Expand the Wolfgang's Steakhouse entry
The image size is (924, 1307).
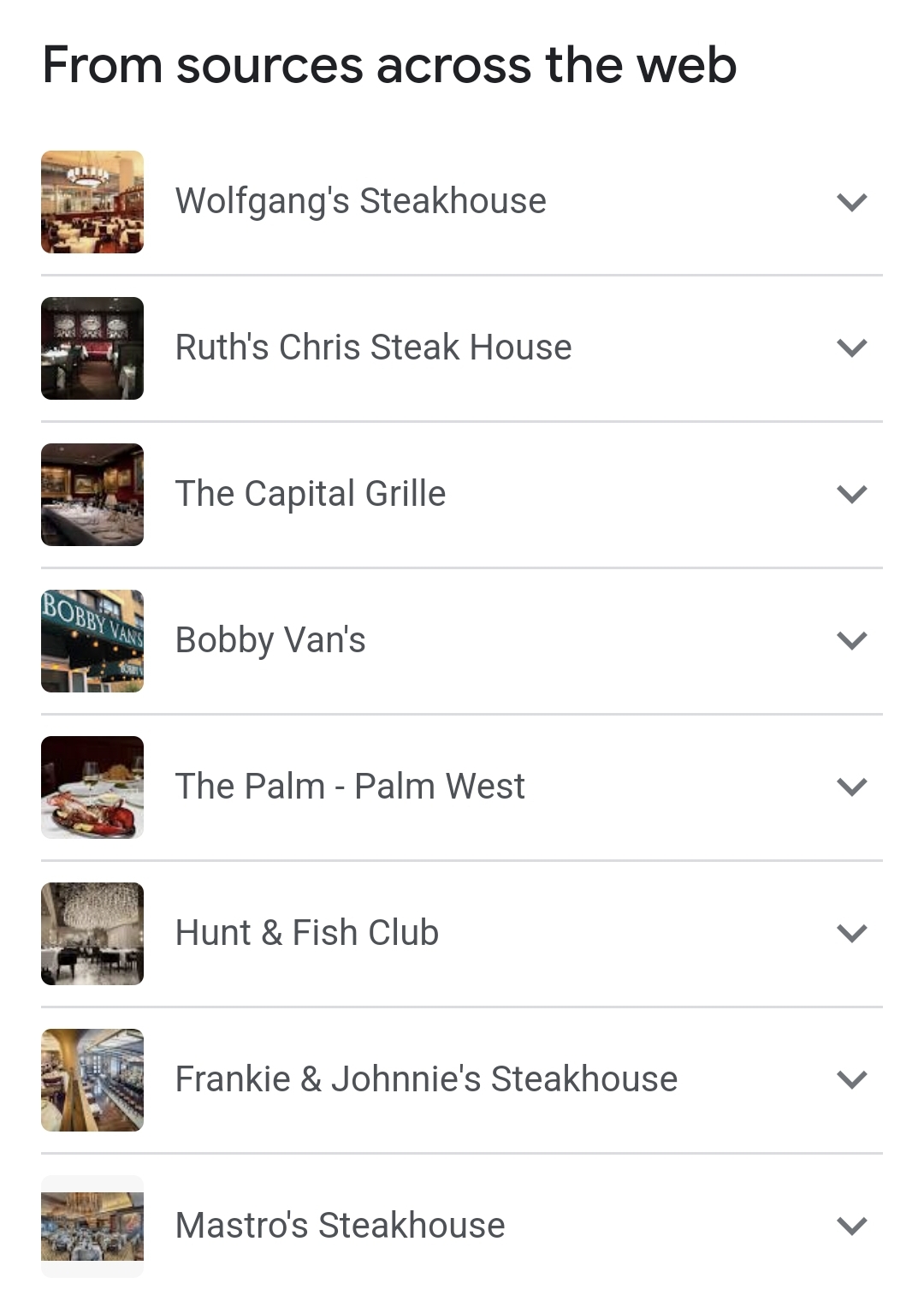coord(851,202)
